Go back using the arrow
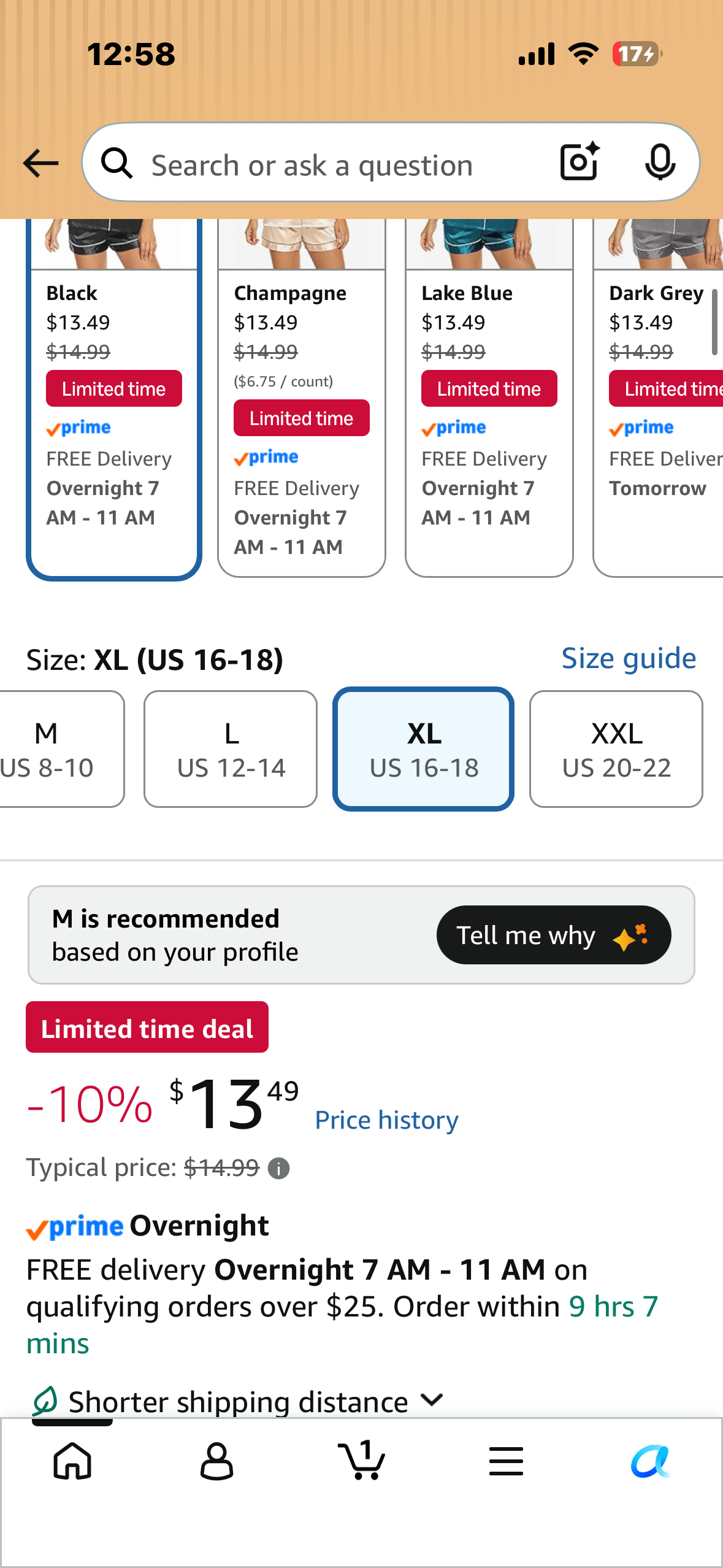 (x=40, y=163)
